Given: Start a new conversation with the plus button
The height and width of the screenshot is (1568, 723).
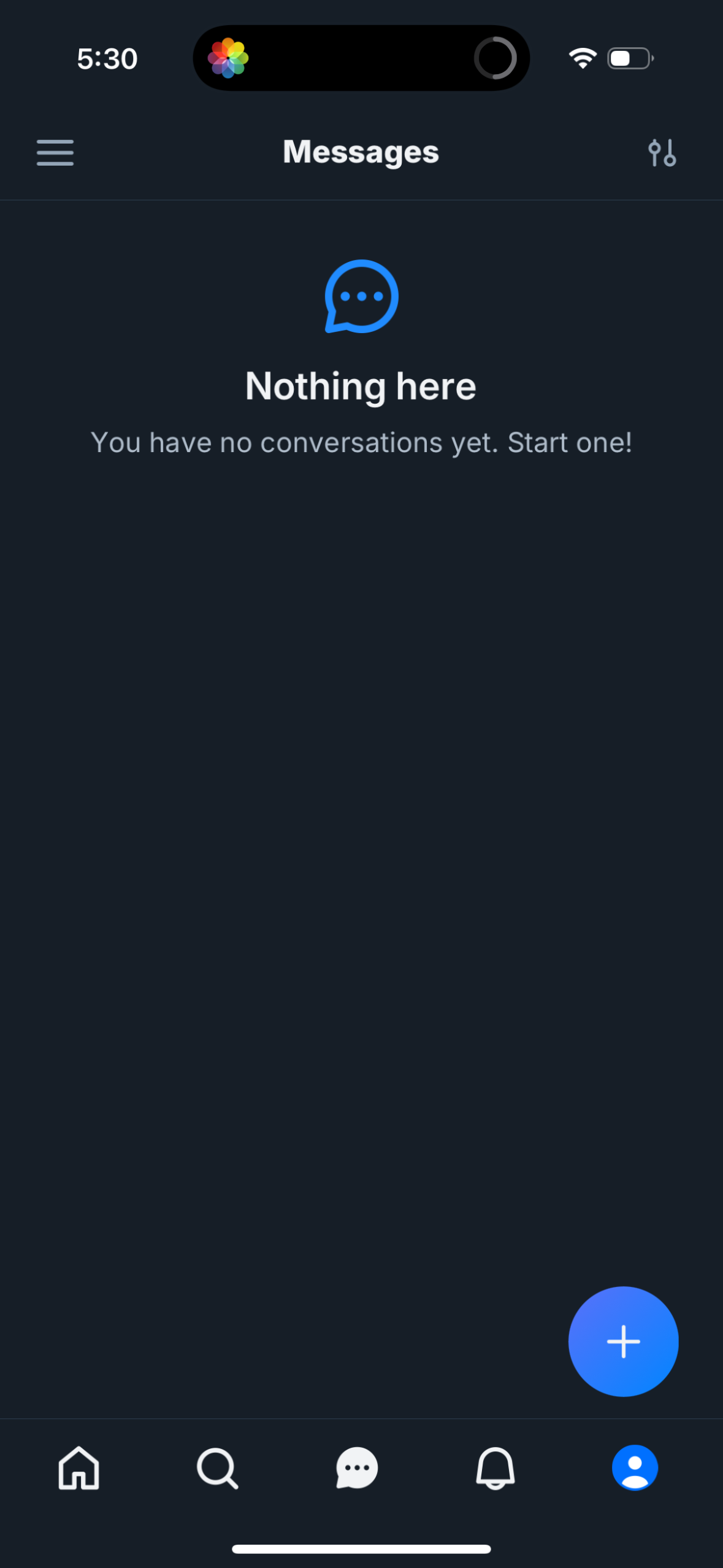Looking at the screenshot, I should click(x=623, y=1342).
